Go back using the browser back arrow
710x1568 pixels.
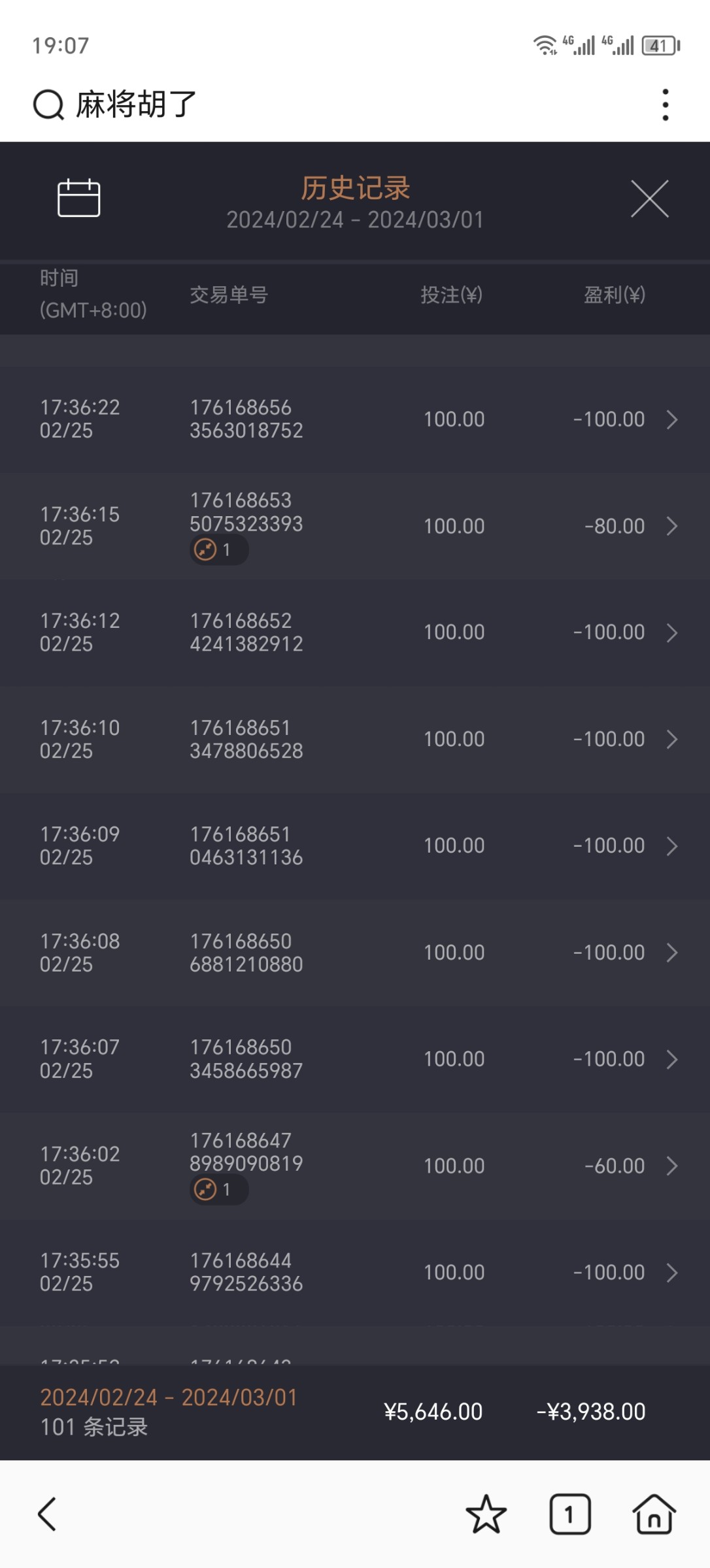tap(47, 1514)
